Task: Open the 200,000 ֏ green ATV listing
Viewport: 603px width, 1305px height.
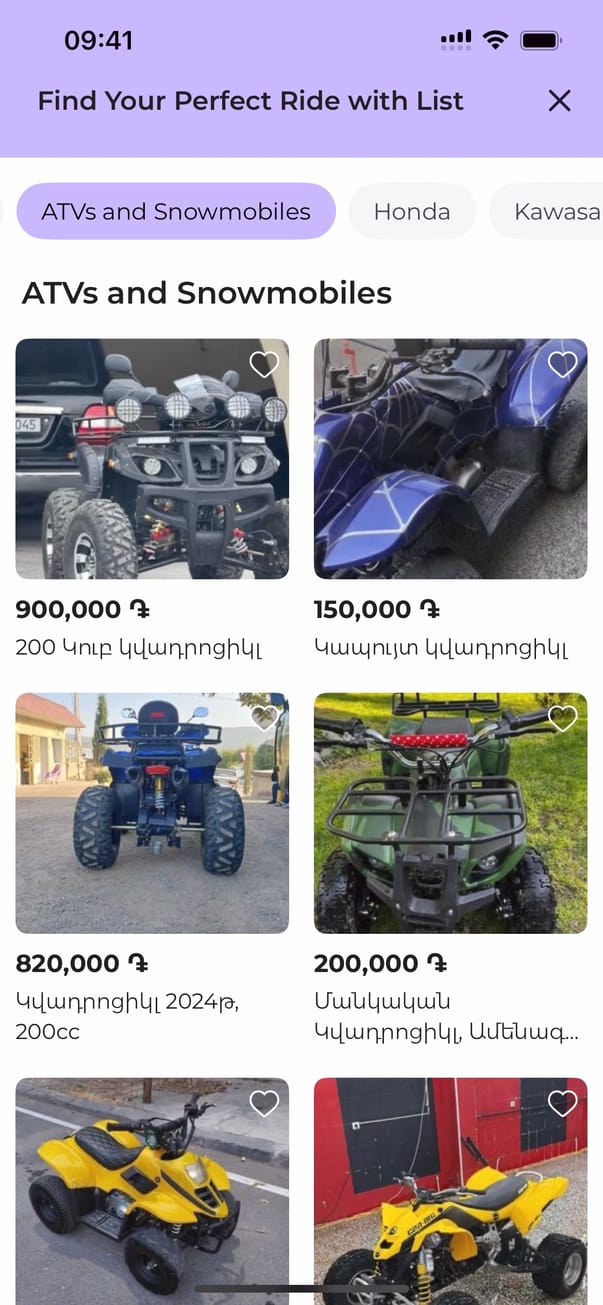Action: [450, 813]
